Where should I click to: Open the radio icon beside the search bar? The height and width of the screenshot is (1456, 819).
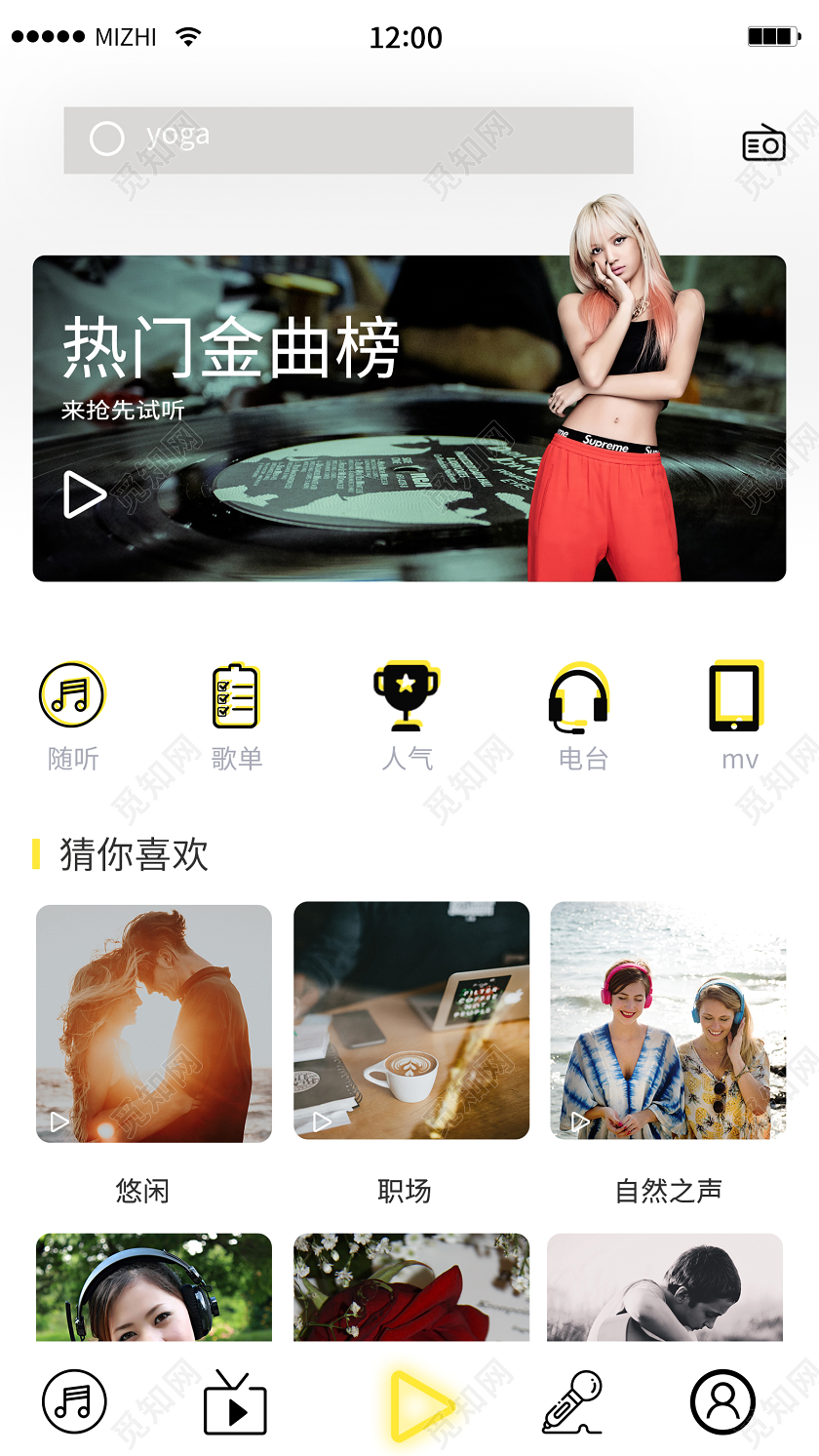(x=763, y=142)
